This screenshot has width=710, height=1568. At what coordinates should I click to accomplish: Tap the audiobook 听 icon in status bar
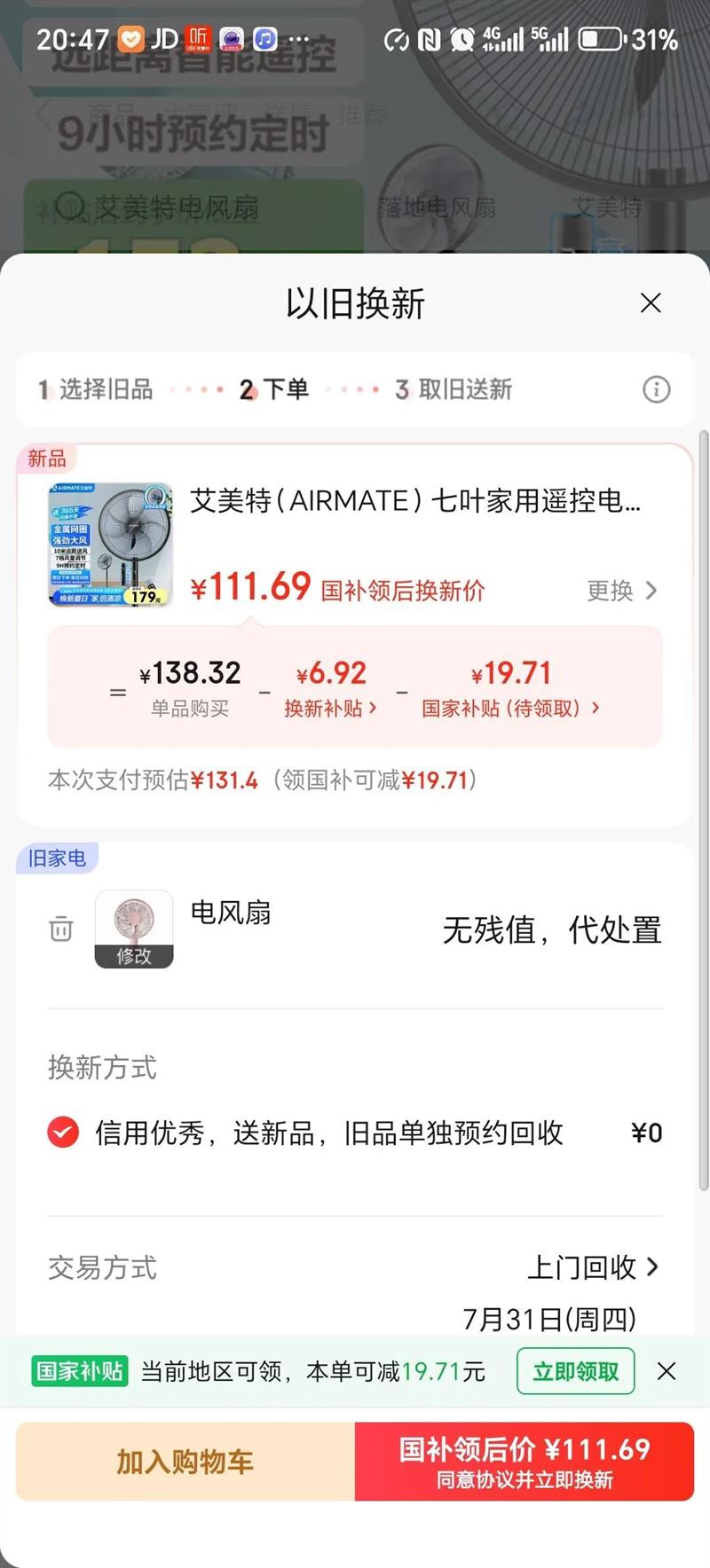pyautogui.click(x=198, y=39)
